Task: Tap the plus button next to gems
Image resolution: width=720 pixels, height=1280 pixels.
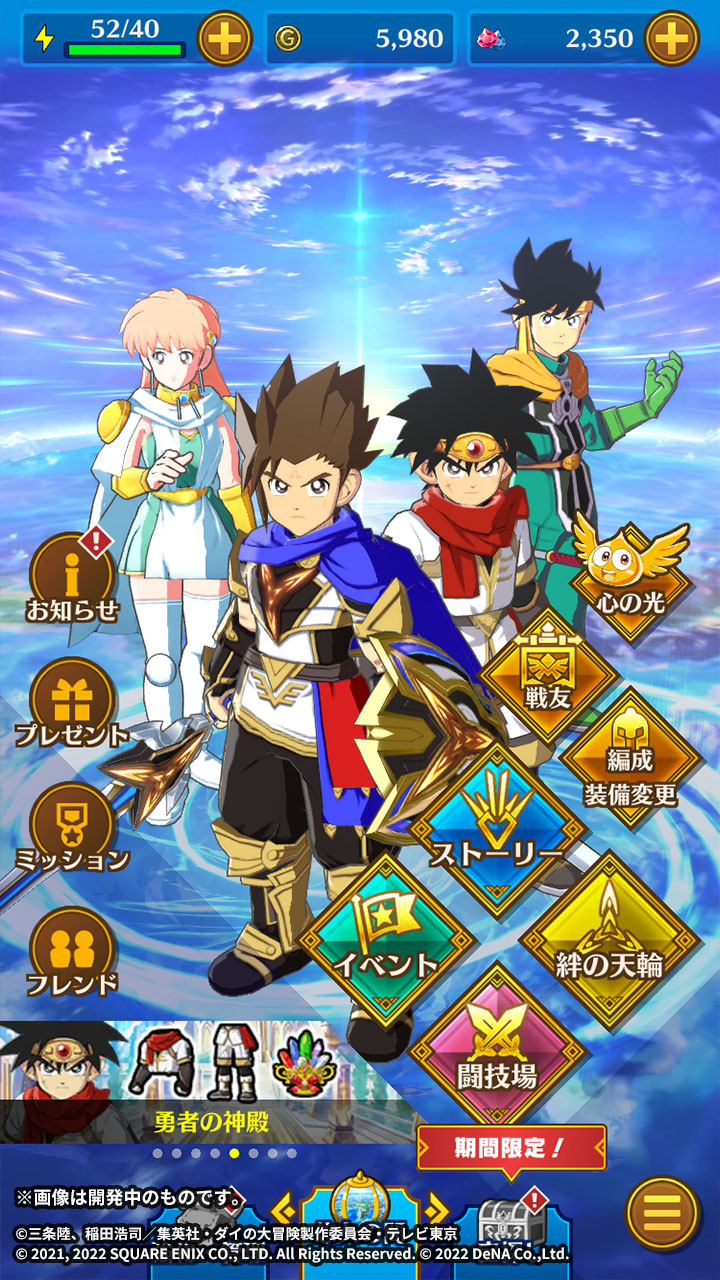Action: [671, 38]
